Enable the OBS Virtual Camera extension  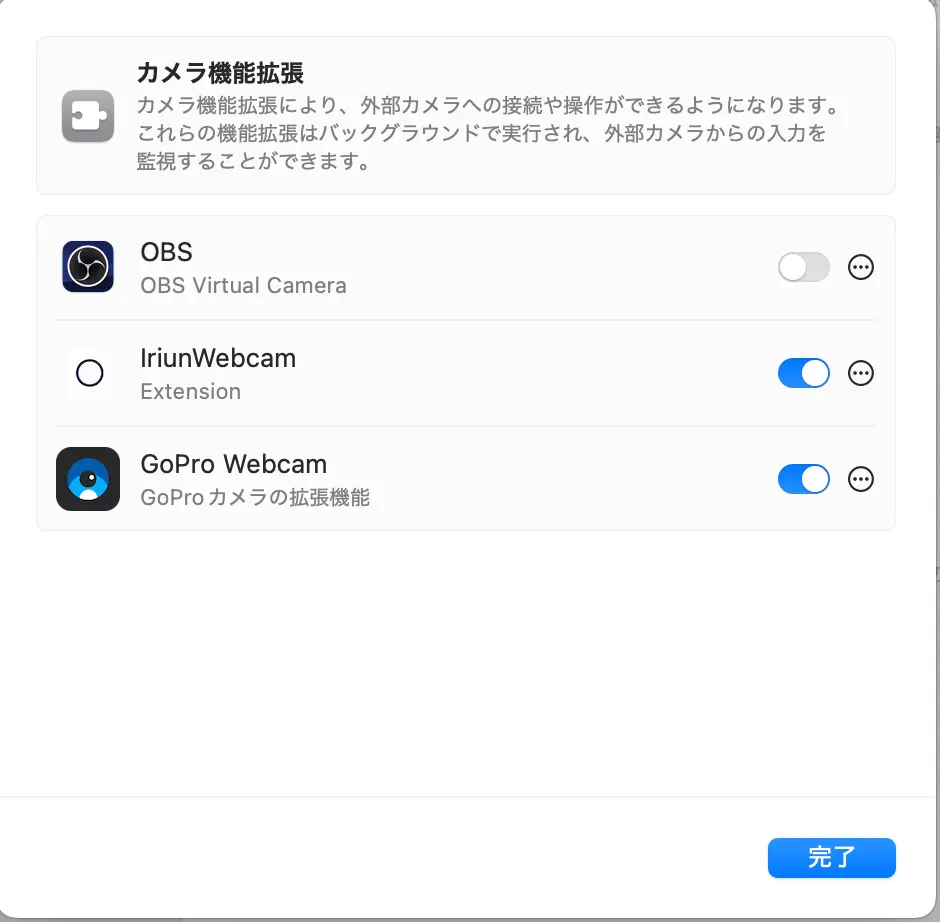[x=803, y=267]
